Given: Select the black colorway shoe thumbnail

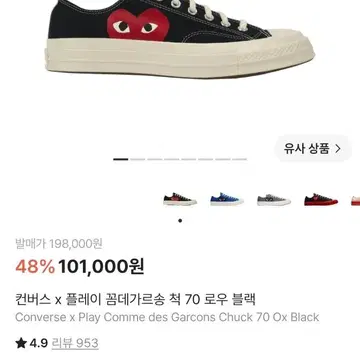Looking at the screenshot, I should pyautogui.click(x=180, y=199).
